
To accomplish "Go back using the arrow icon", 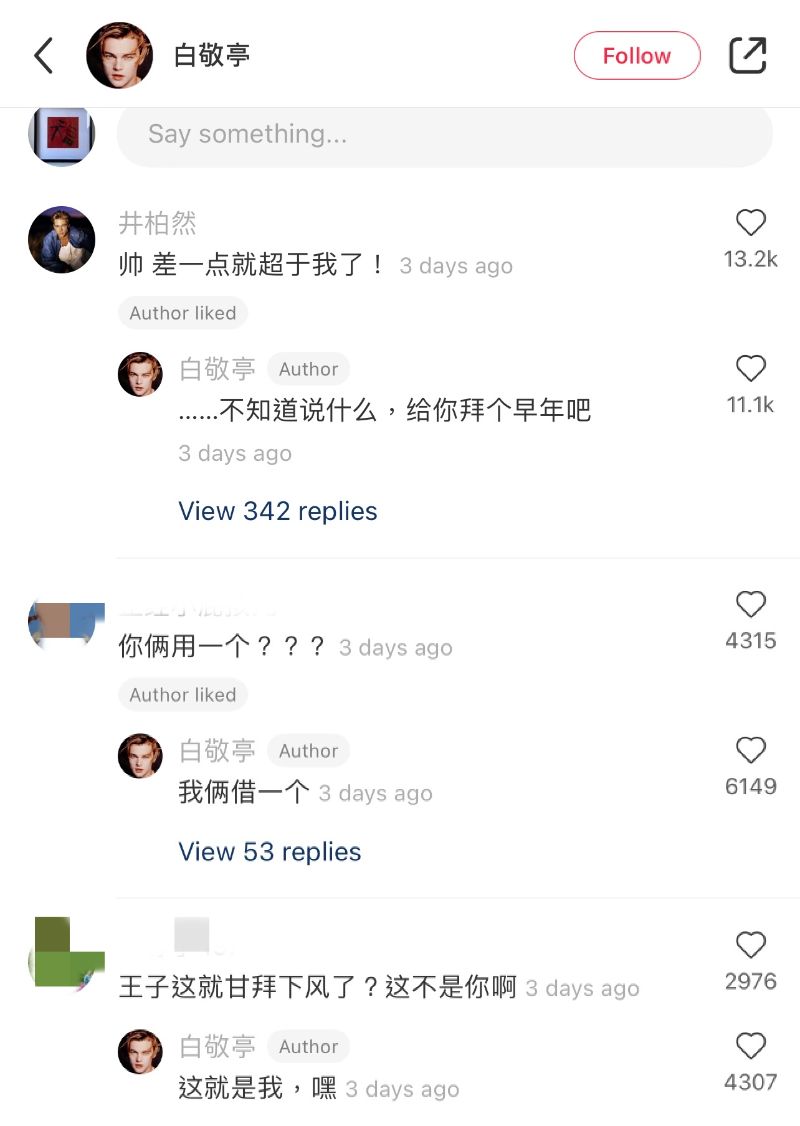I will (44, 56).
